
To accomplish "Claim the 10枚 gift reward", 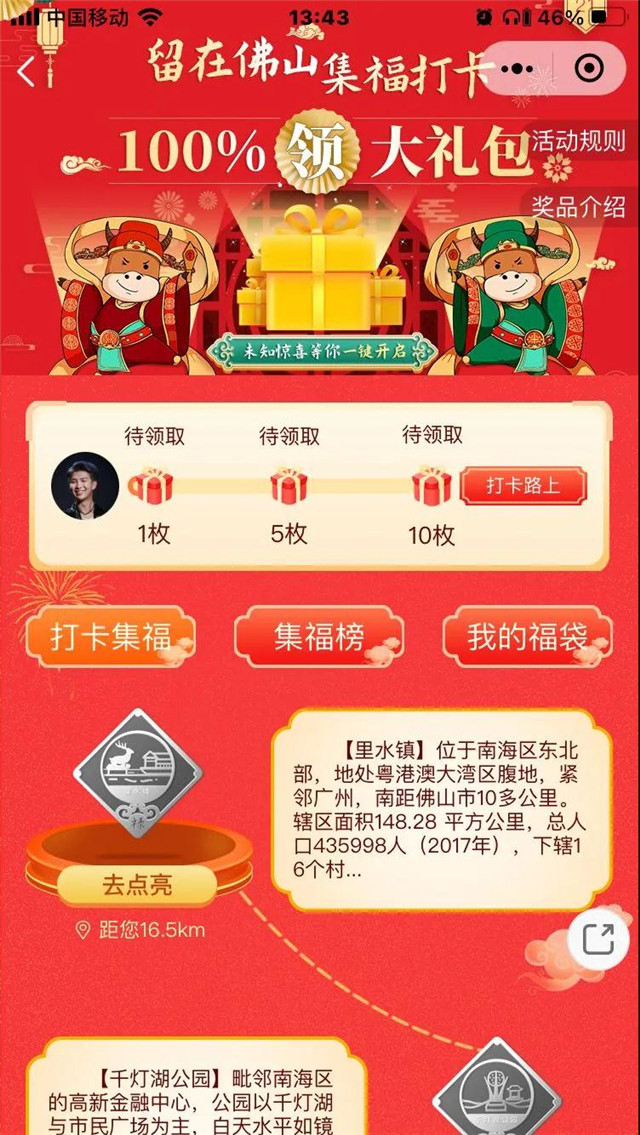I will click(x=431, y=487).
